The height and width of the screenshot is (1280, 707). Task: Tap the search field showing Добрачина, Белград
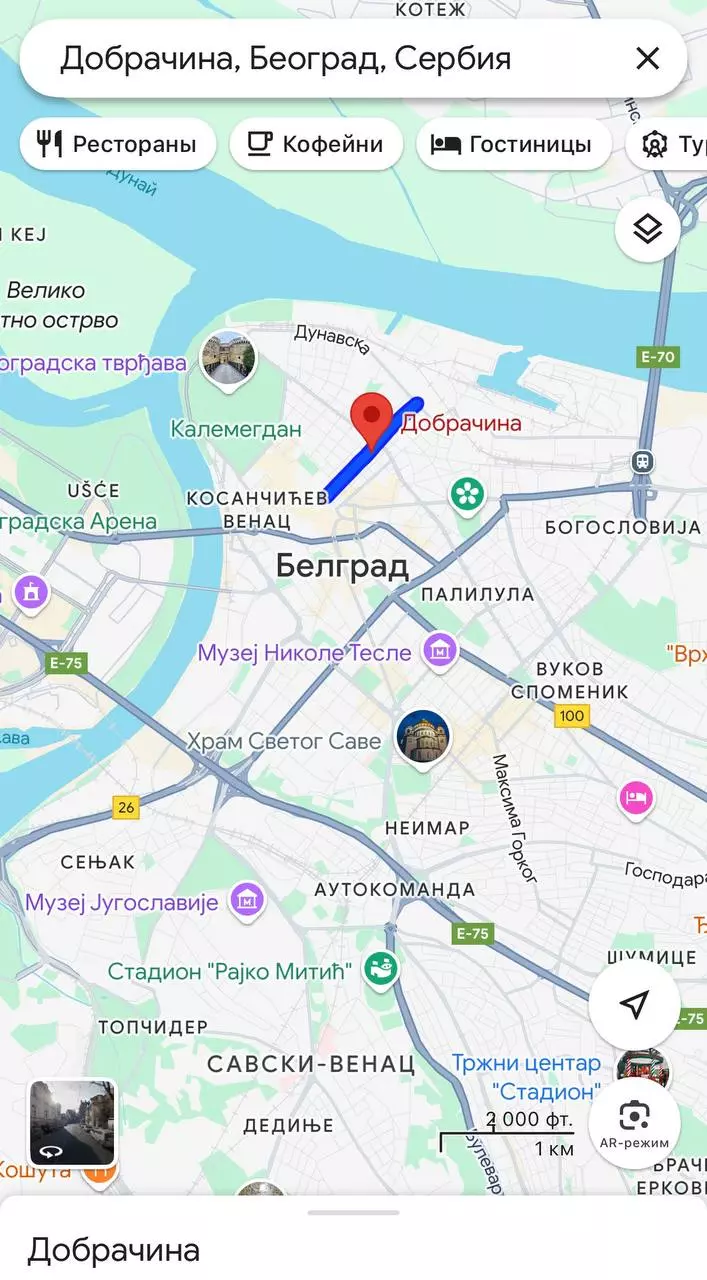pos(300,59)
